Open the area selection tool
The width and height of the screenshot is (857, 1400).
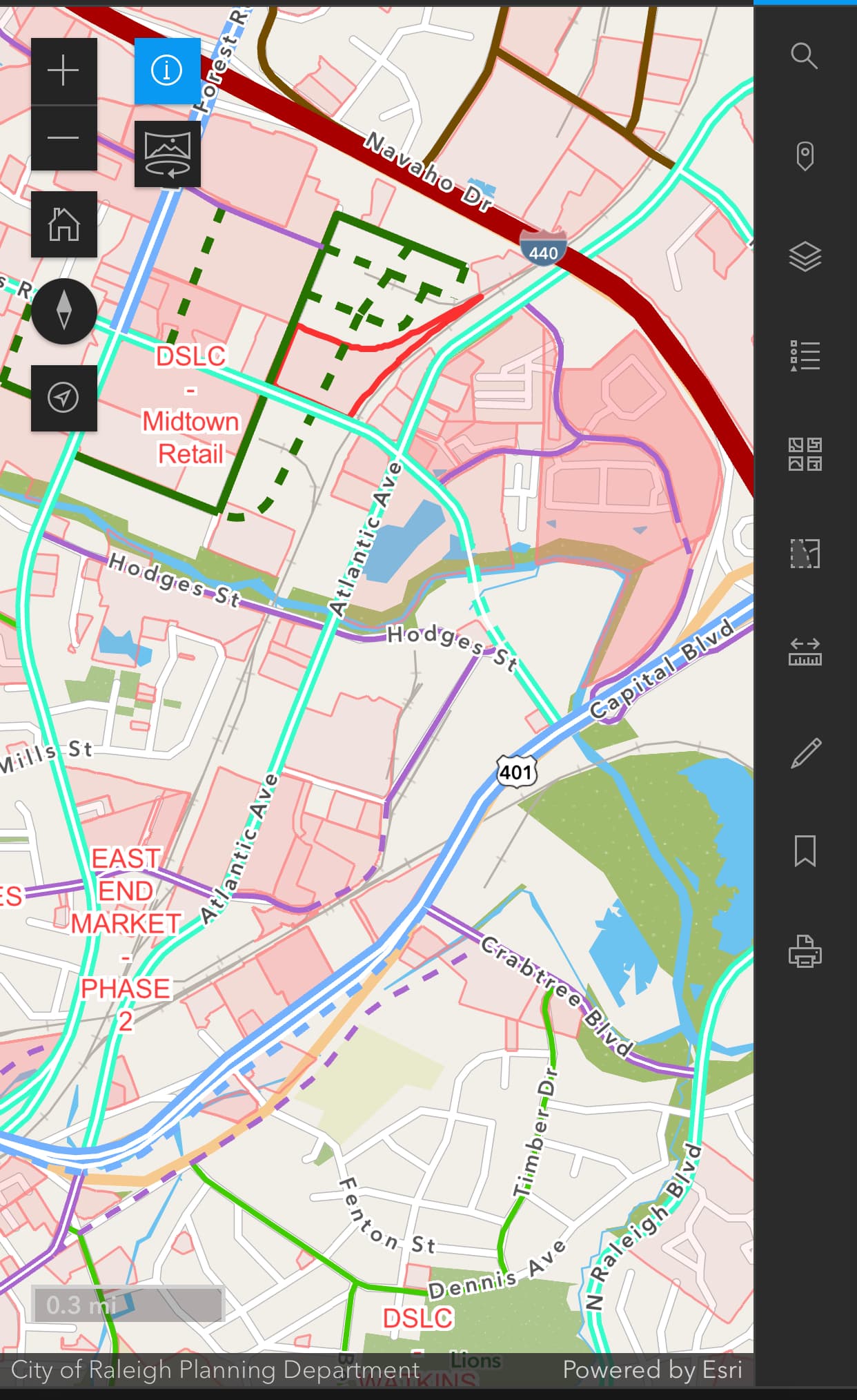[x=805, y=554]
